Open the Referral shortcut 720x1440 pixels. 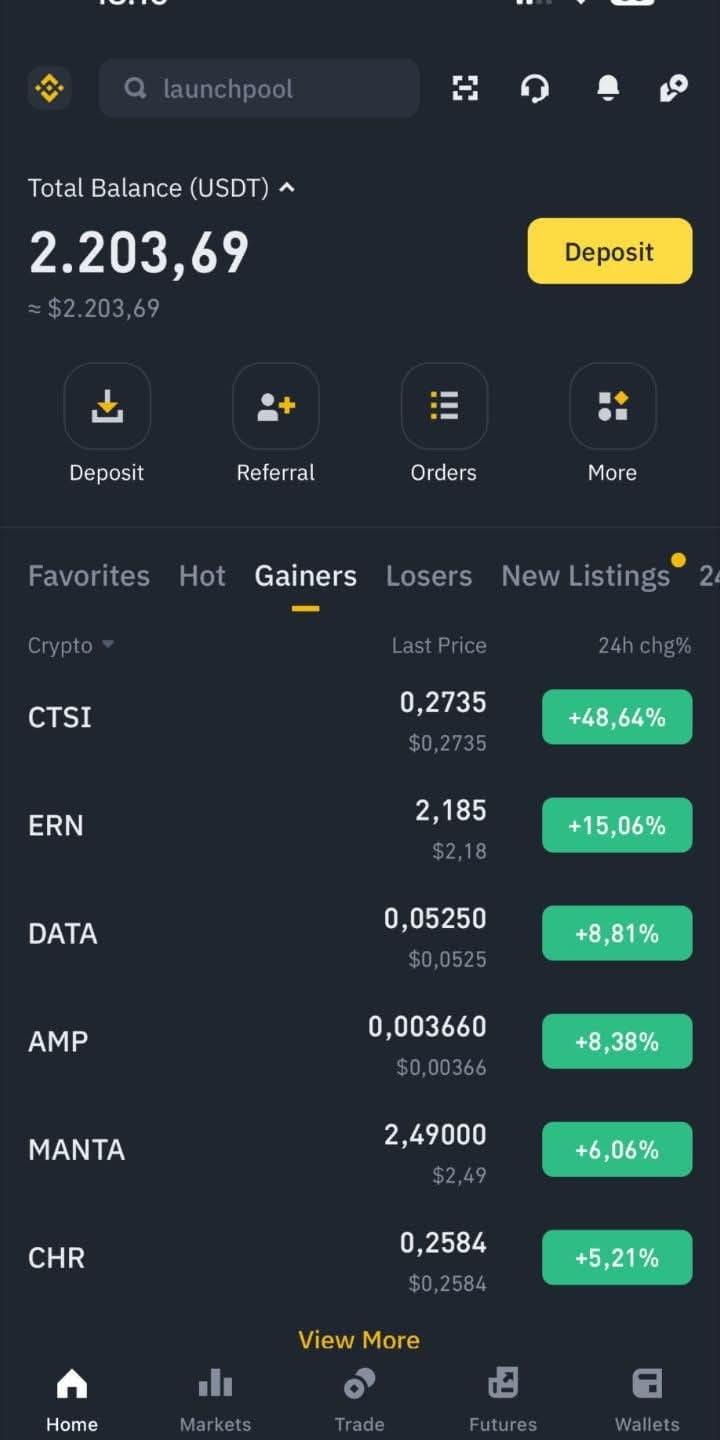[276, 424]
